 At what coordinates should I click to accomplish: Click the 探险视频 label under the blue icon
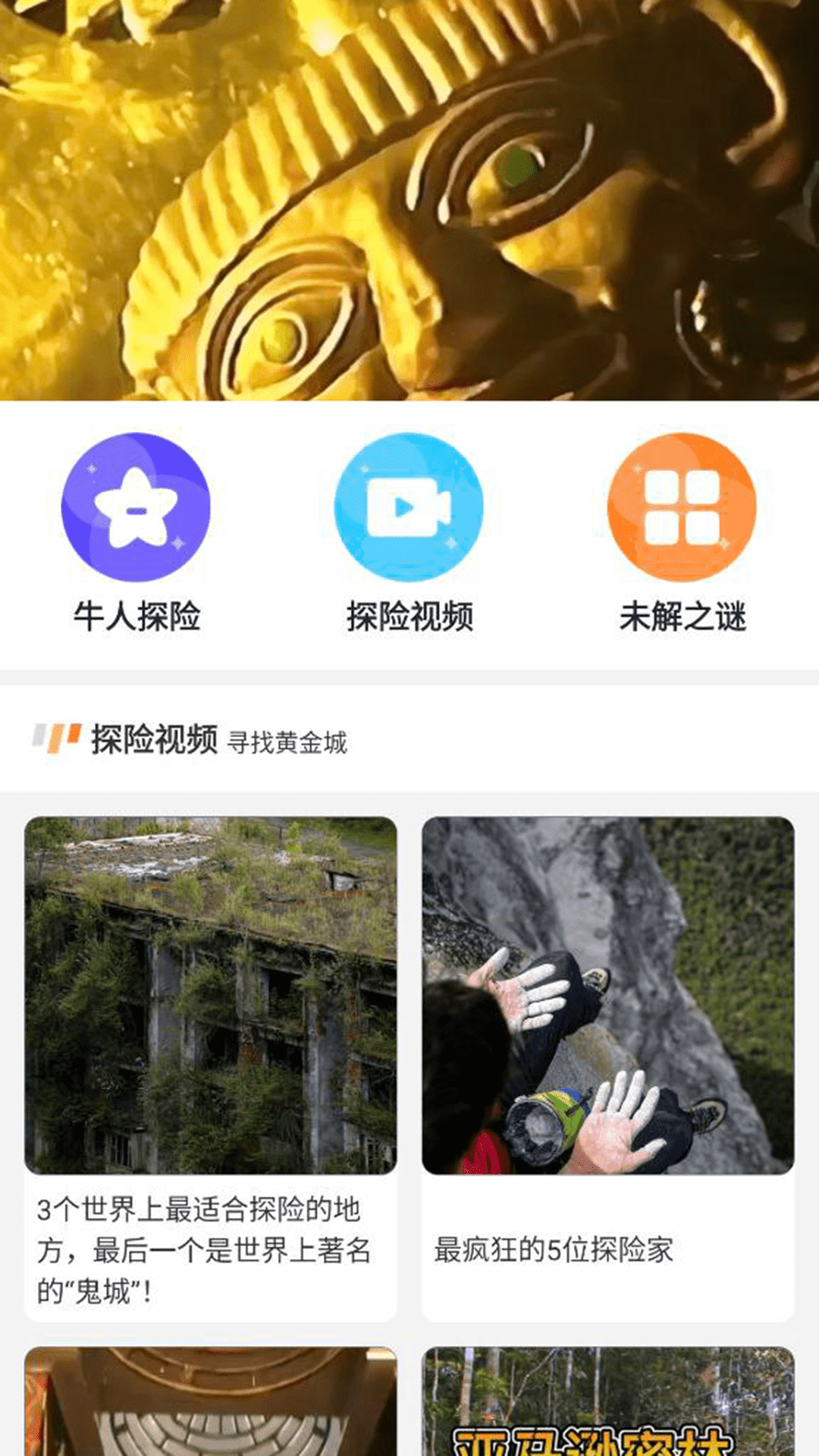[x=409, y=616]
